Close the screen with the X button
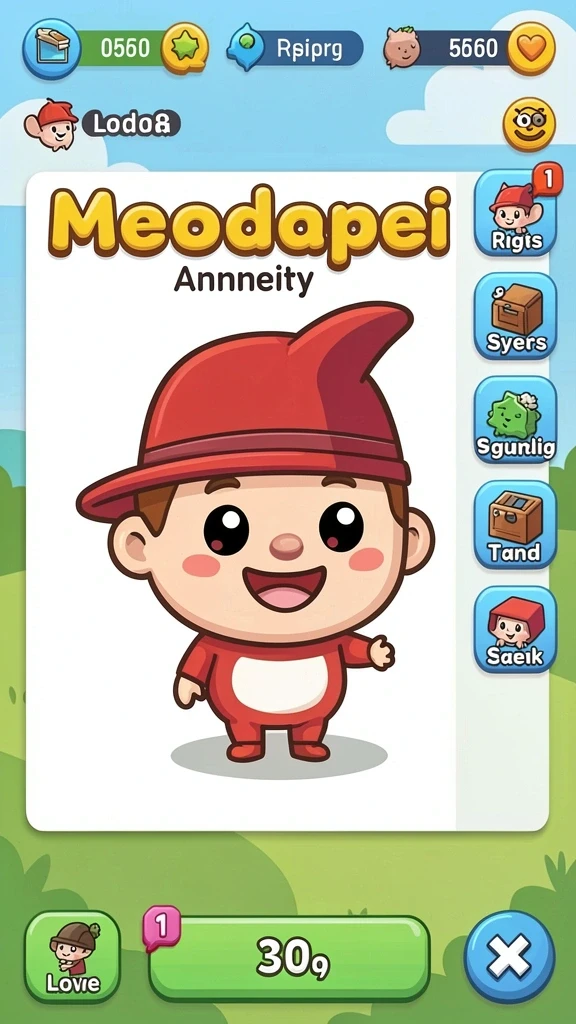 (510, 957)
